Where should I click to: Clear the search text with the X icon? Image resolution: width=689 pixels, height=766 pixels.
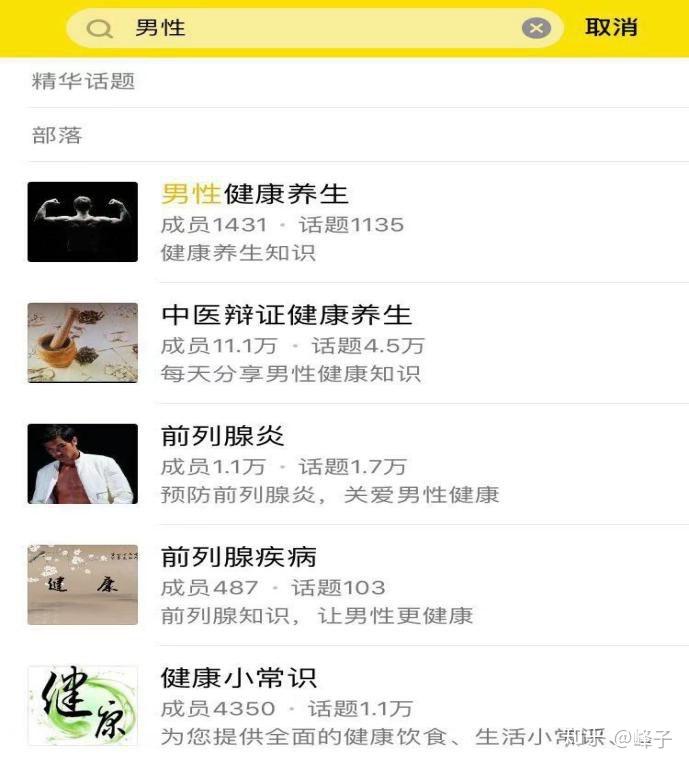pyautogui.click(x=537, y=28)
